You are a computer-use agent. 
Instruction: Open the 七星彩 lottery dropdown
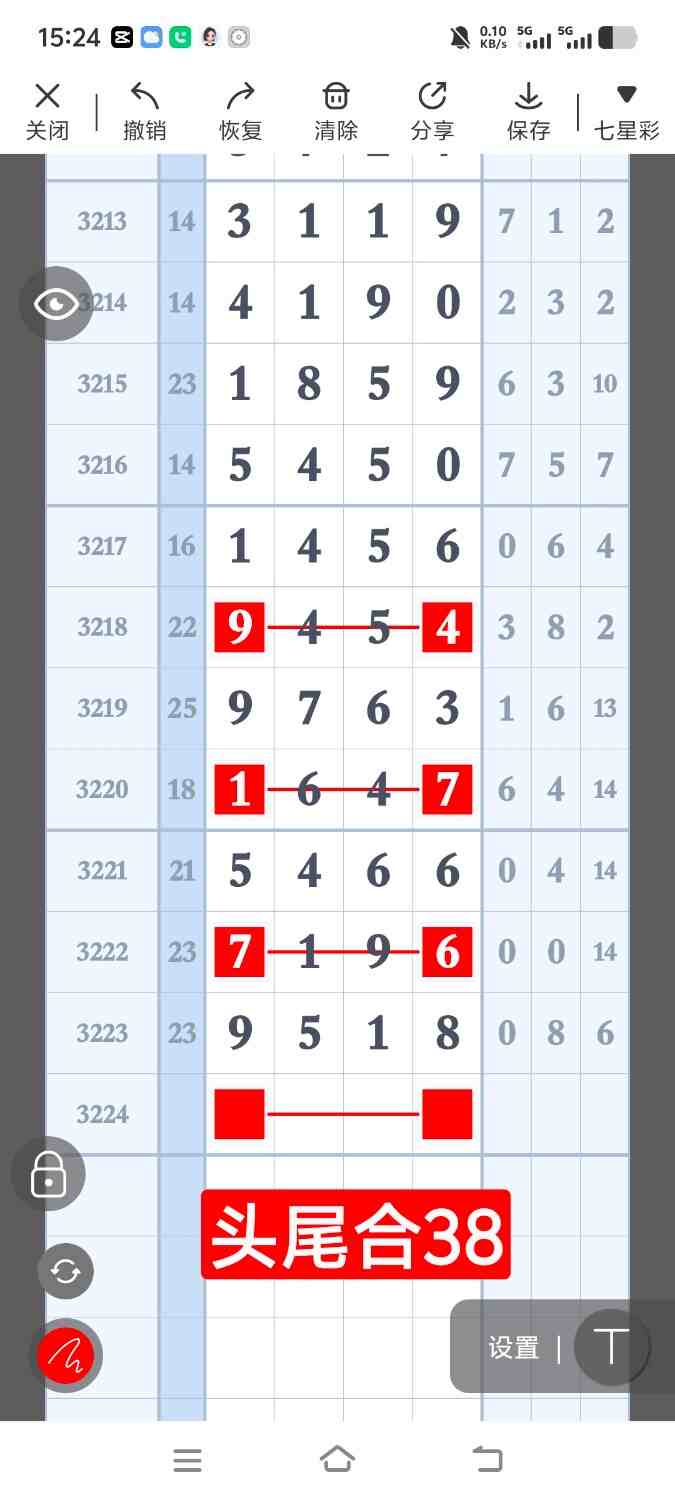click(626, 111)
